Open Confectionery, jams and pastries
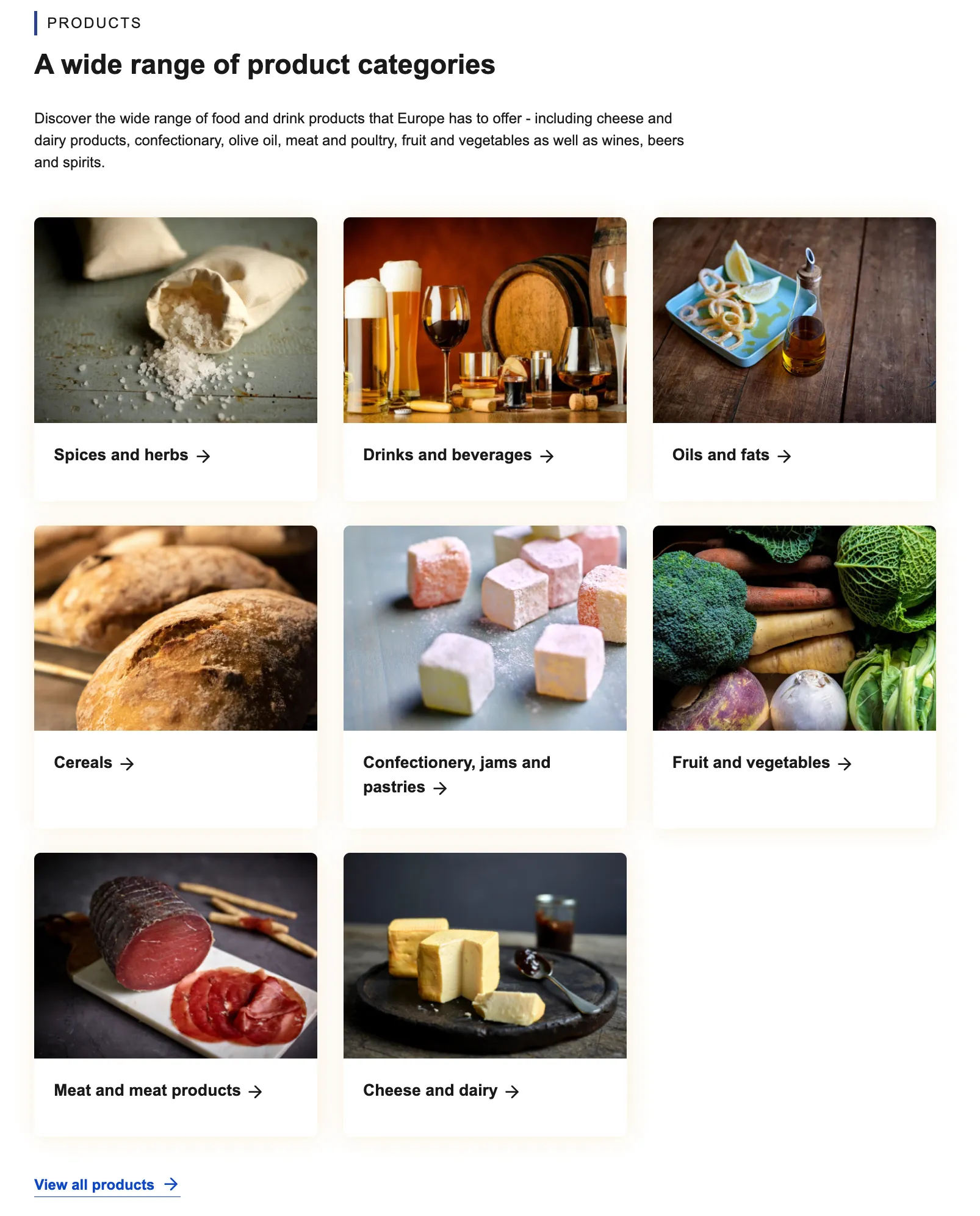The width and height of the screenshot is (980, 1216). [x=456, y=775]
